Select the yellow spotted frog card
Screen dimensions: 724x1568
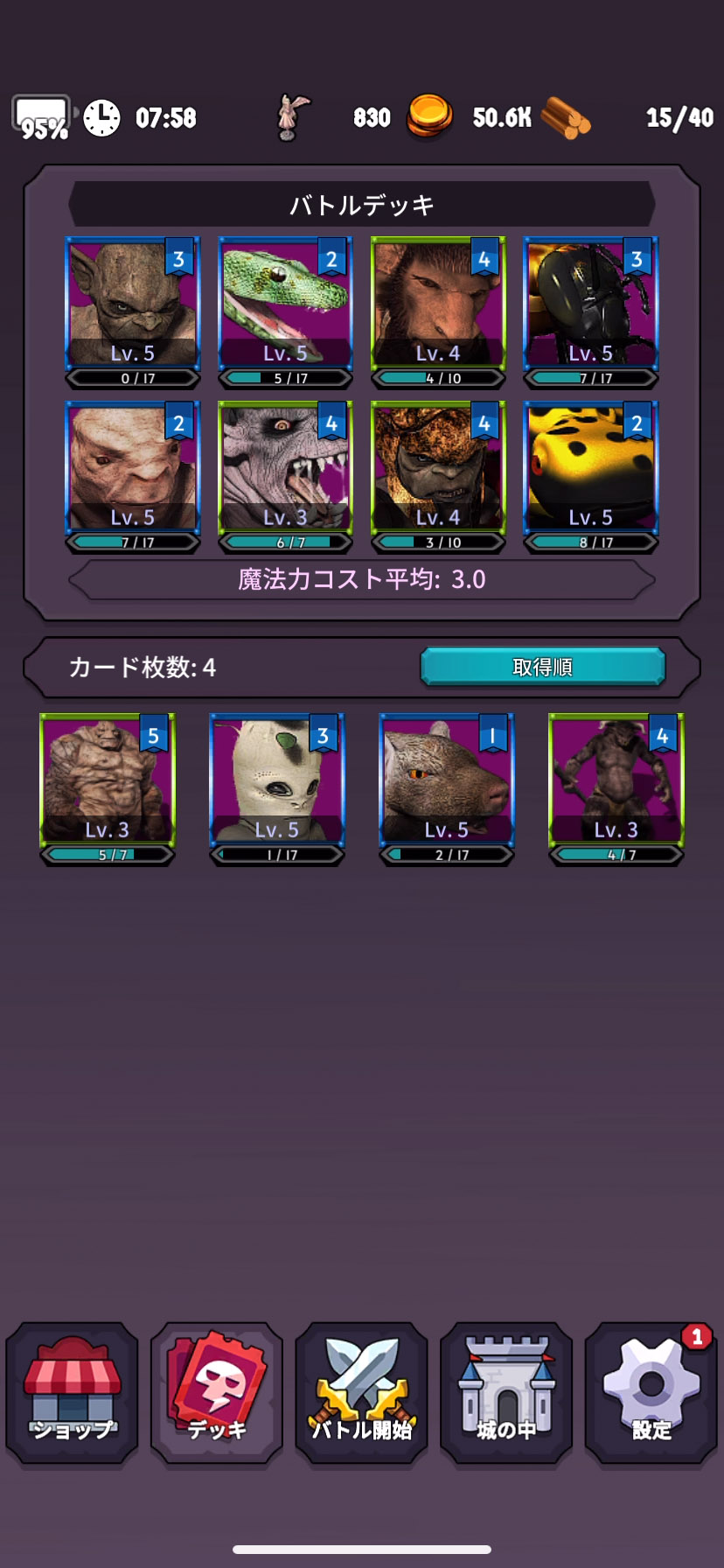click(590, 467)
